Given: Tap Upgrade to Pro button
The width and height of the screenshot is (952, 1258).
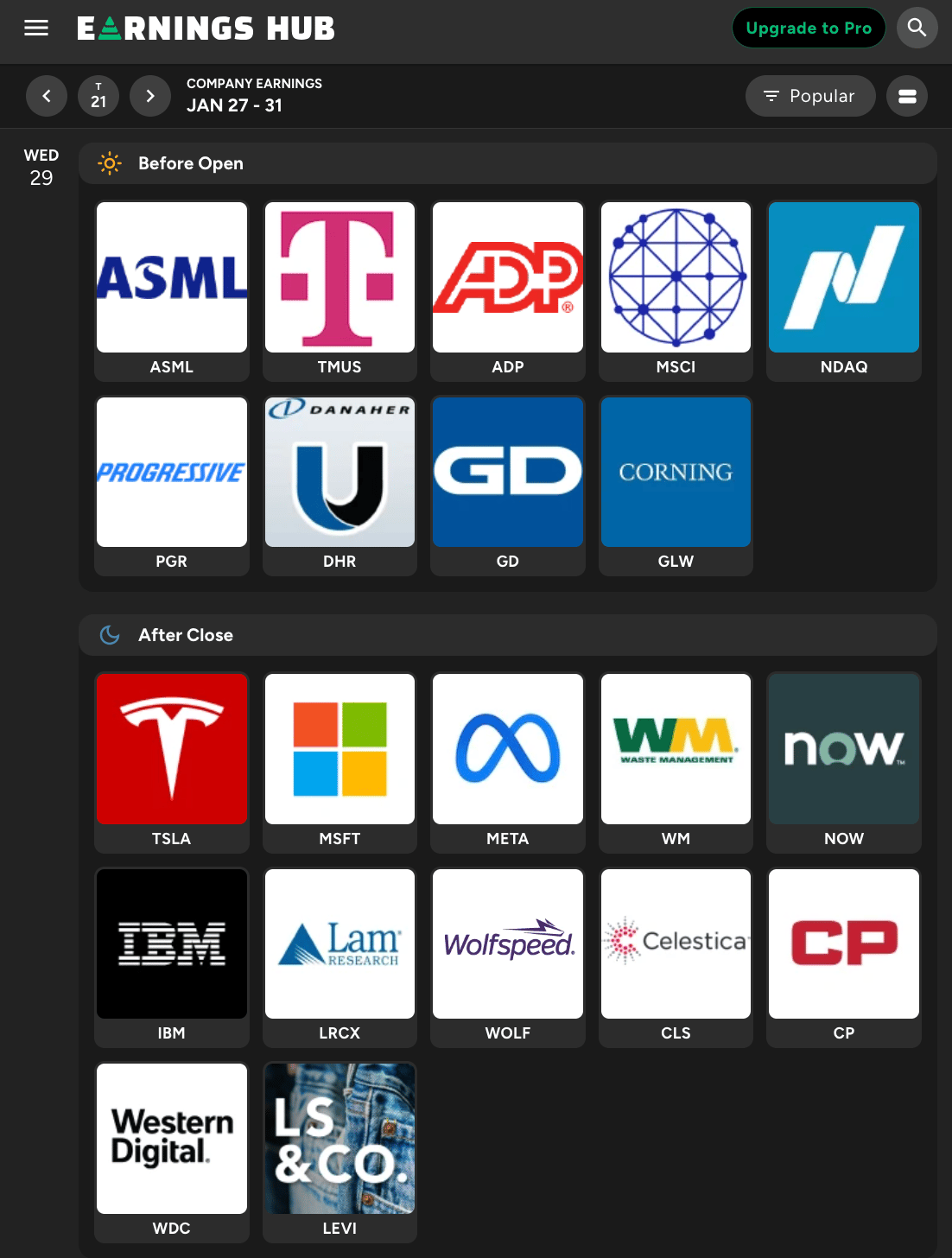Looking at the screenshot, I should pyautogui.click(x=808, y=28).
